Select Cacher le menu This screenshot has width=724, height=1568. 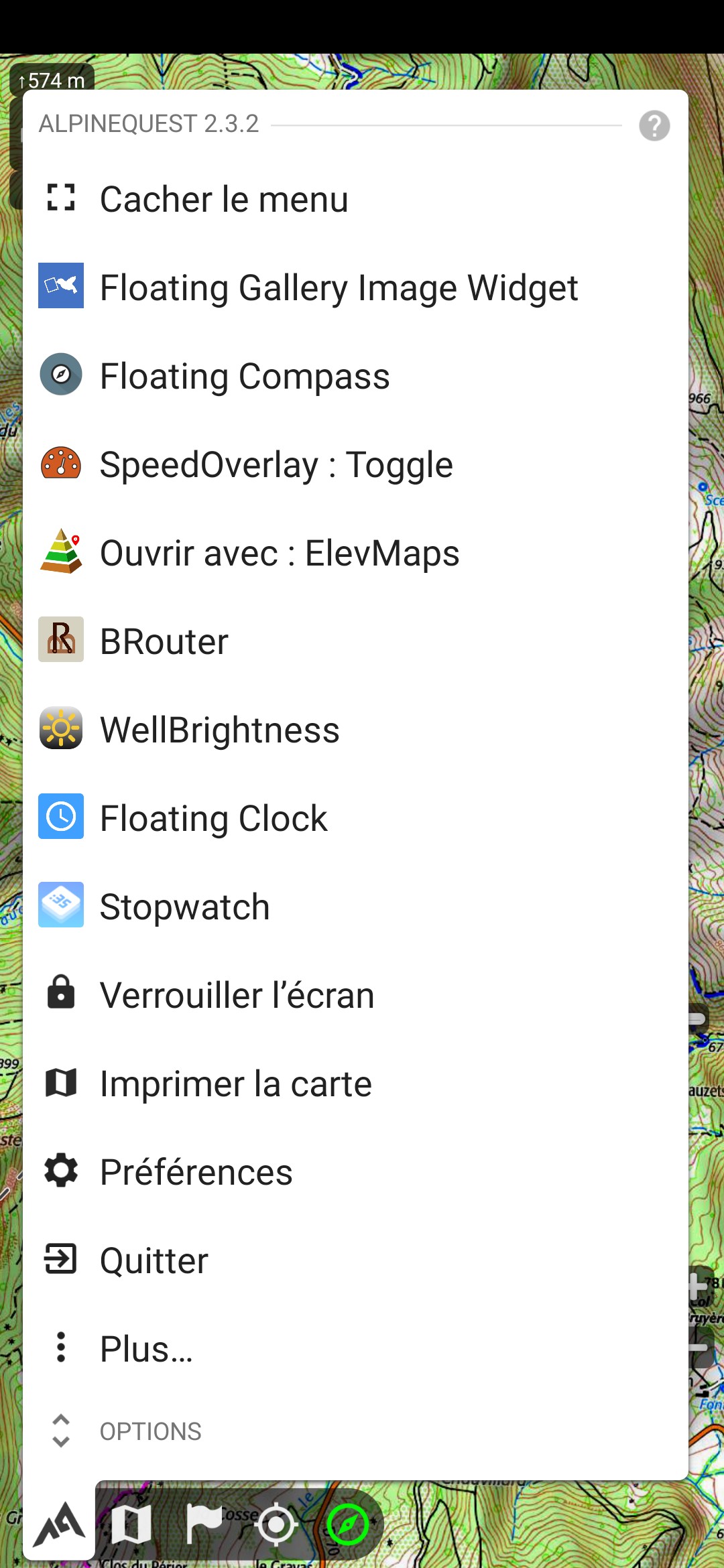(x=224, y=199)
